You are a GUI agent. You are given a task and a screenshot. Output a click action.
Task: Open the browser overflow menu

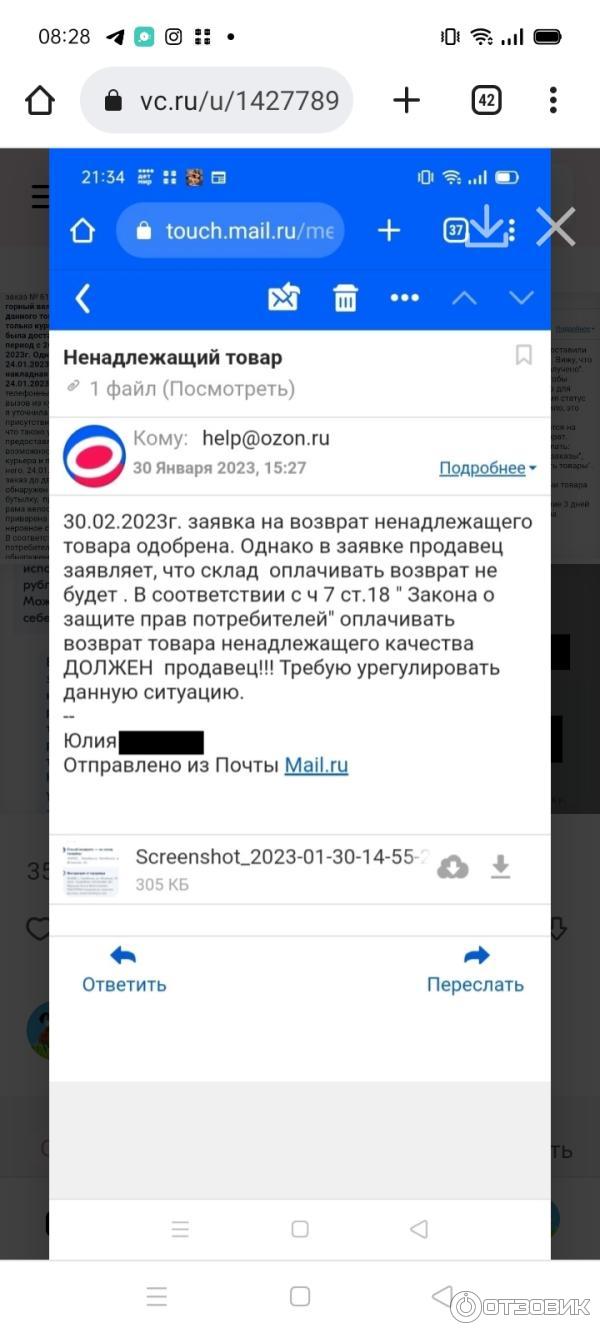[553, 100]
